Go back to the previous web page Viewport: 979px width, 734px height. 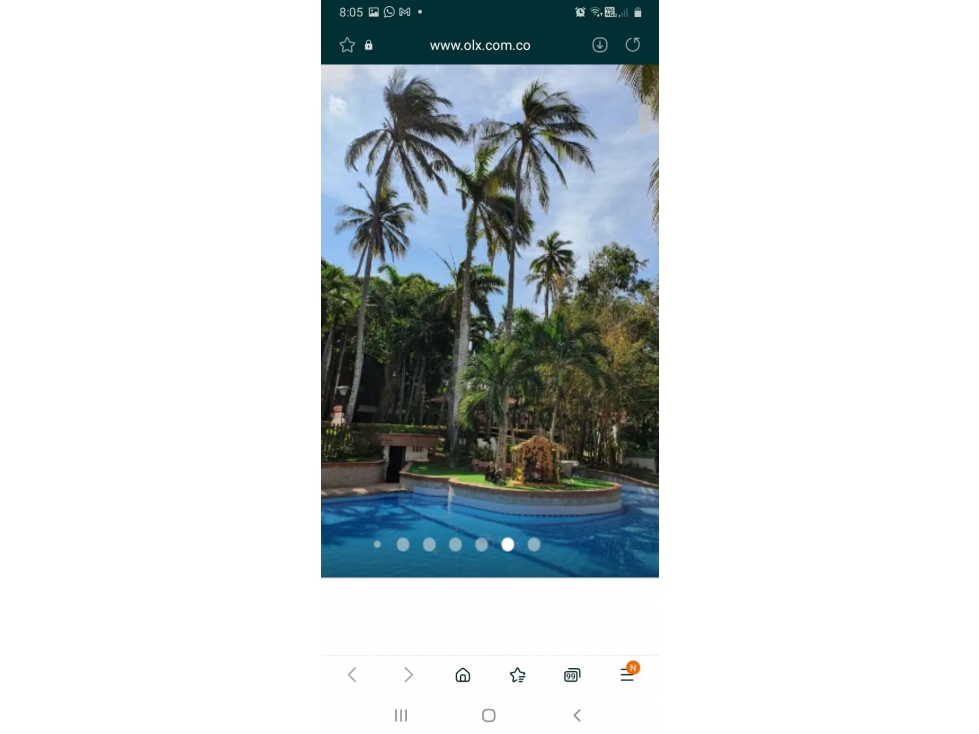click(352, 675)
